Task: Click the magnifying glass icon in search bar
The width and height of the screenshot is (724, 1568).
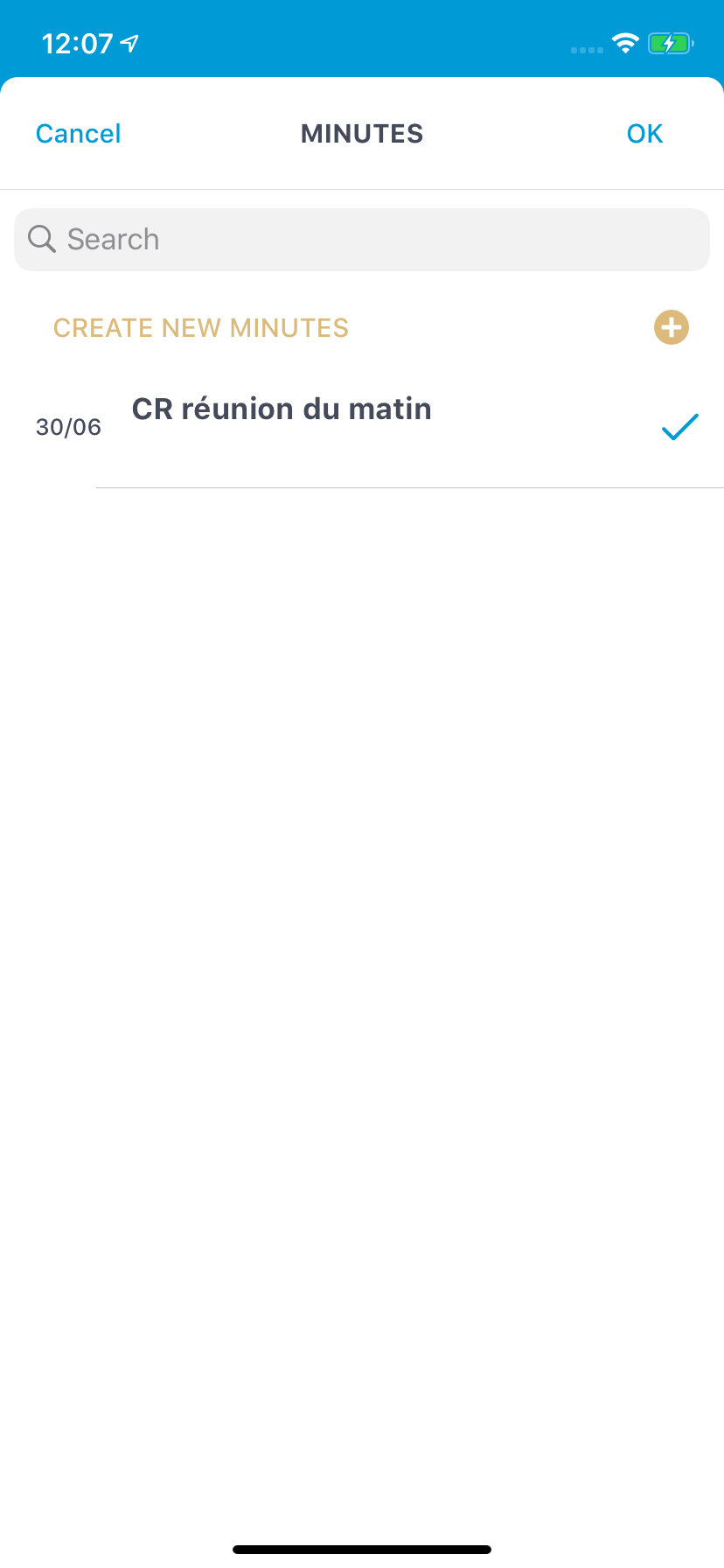Action: coord(41,239)
